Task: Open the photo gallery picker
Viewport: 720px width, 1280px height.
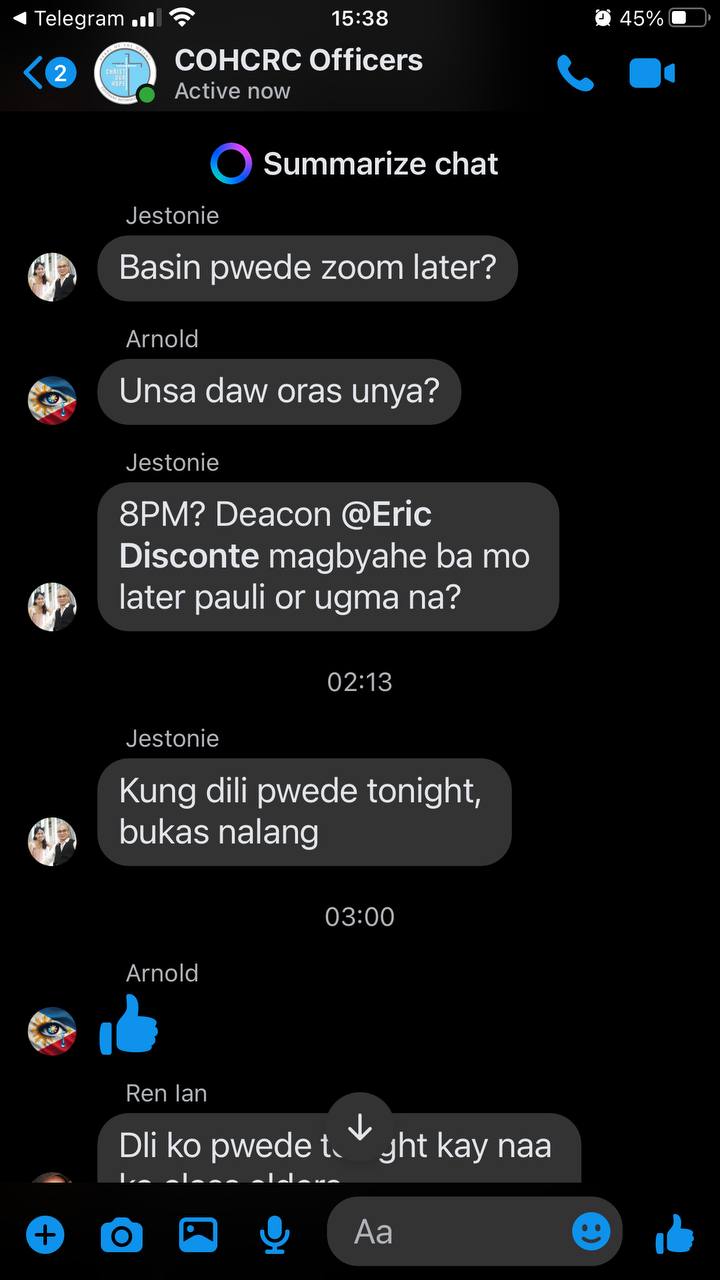Action: (x=198, y=1235)
